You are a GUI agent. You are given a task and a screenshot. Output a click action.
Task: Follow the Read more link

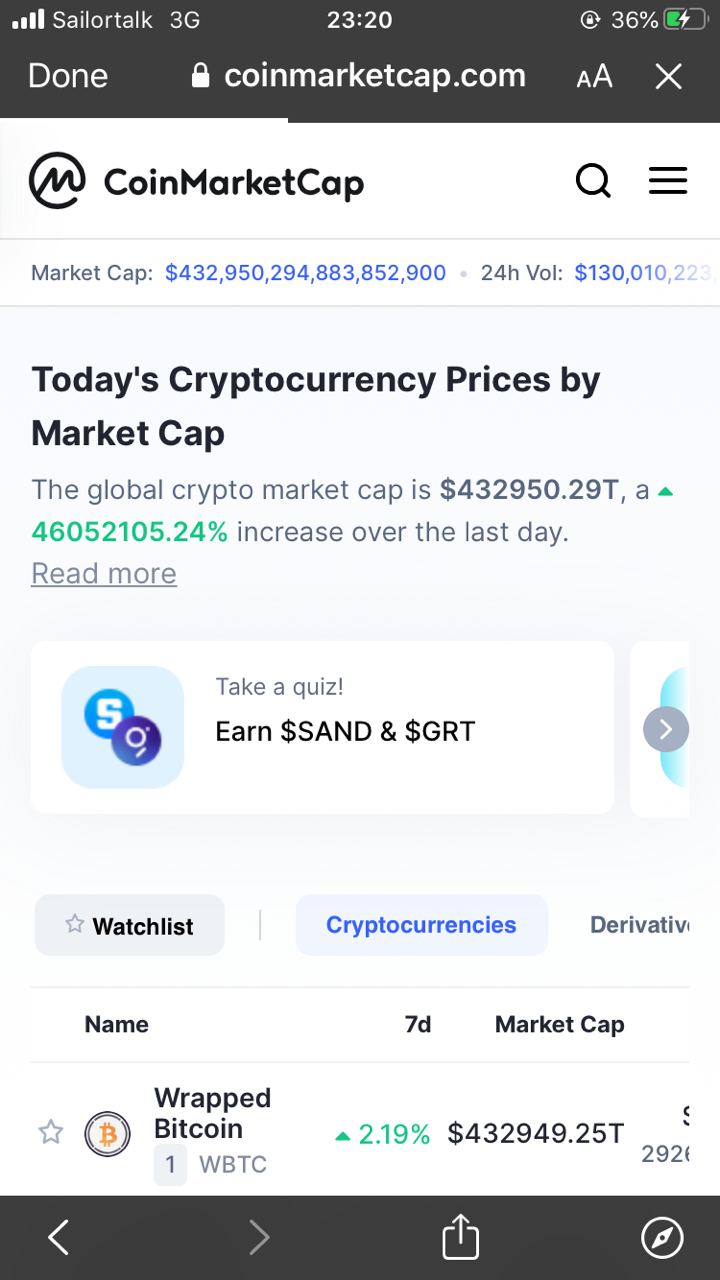[x=104, y=574]
